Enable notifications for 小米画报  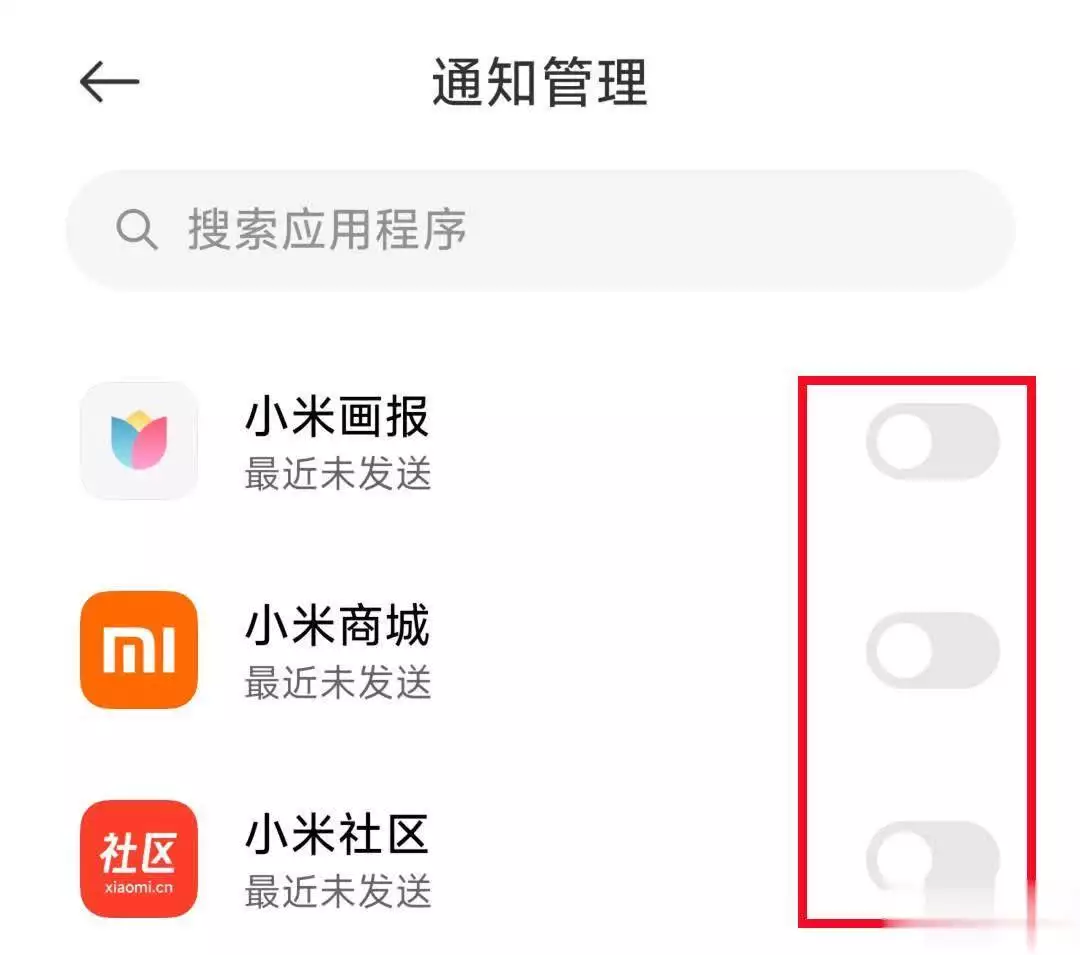932,442
